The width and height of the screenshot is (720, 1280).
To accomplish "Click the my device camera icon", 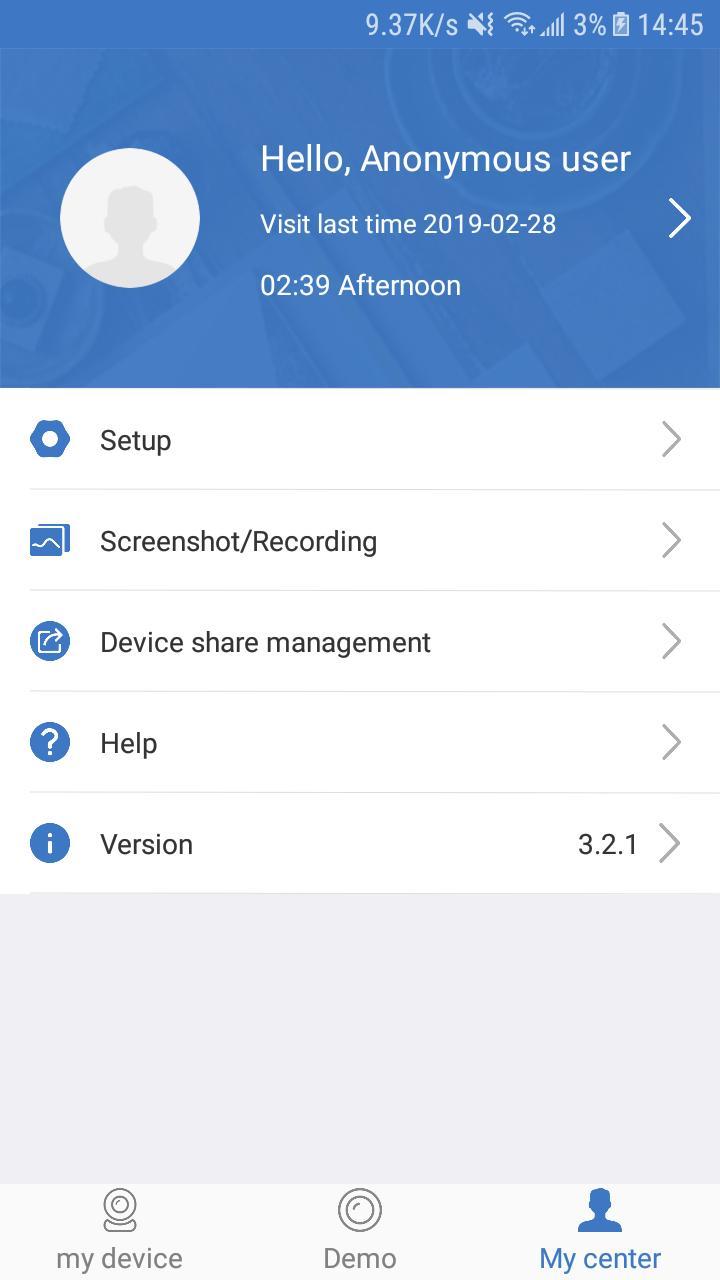I will [x=119, y=1209].
